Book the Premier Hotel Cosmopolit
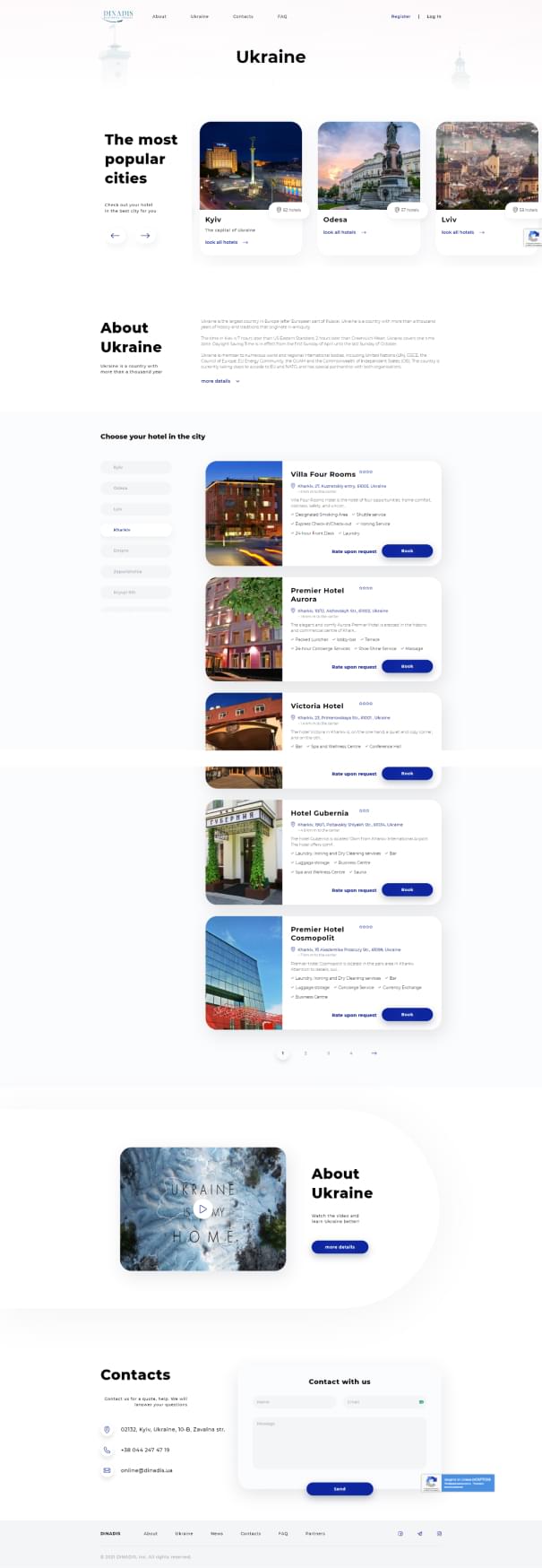This screenshot has height=1568, width=542. (x=407, y=1015)
